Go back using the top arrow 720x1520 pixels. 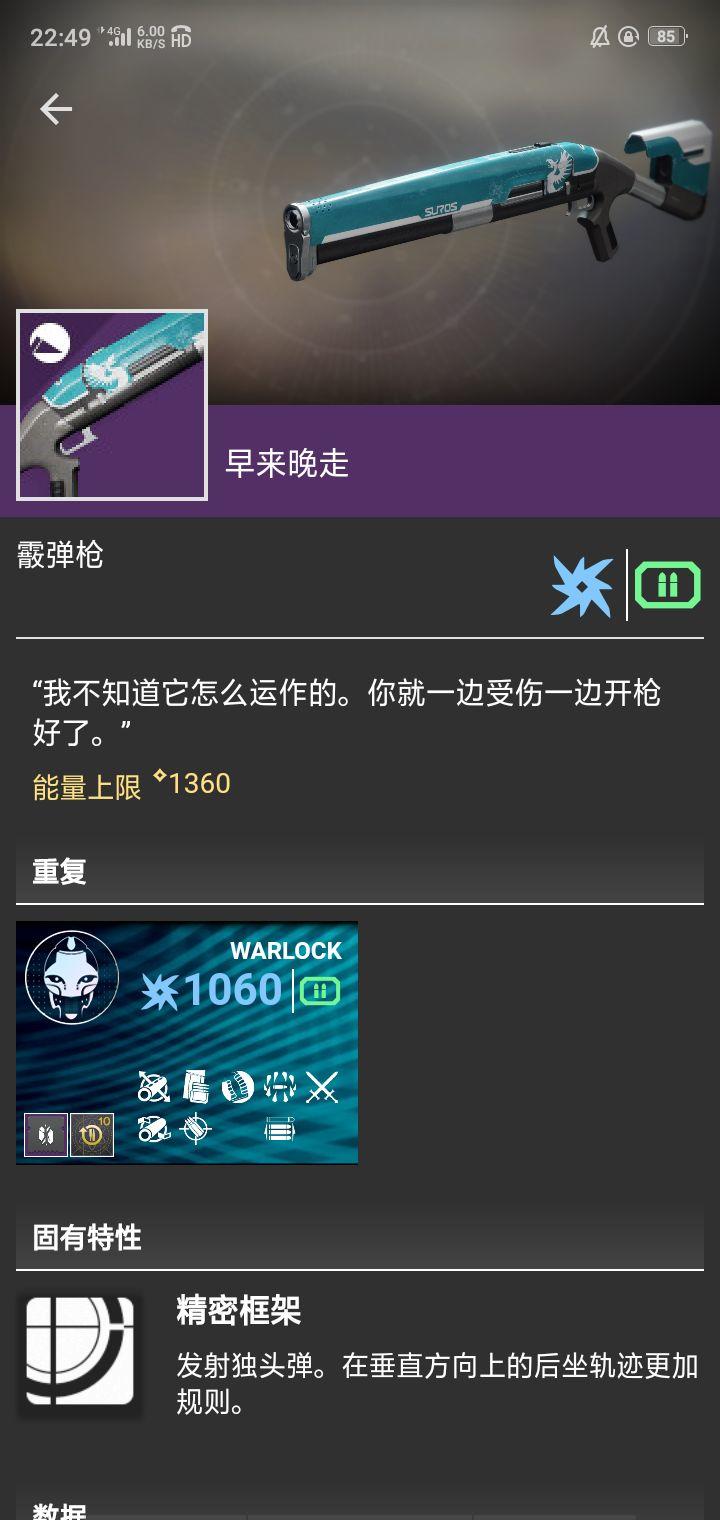coord(56,109)
